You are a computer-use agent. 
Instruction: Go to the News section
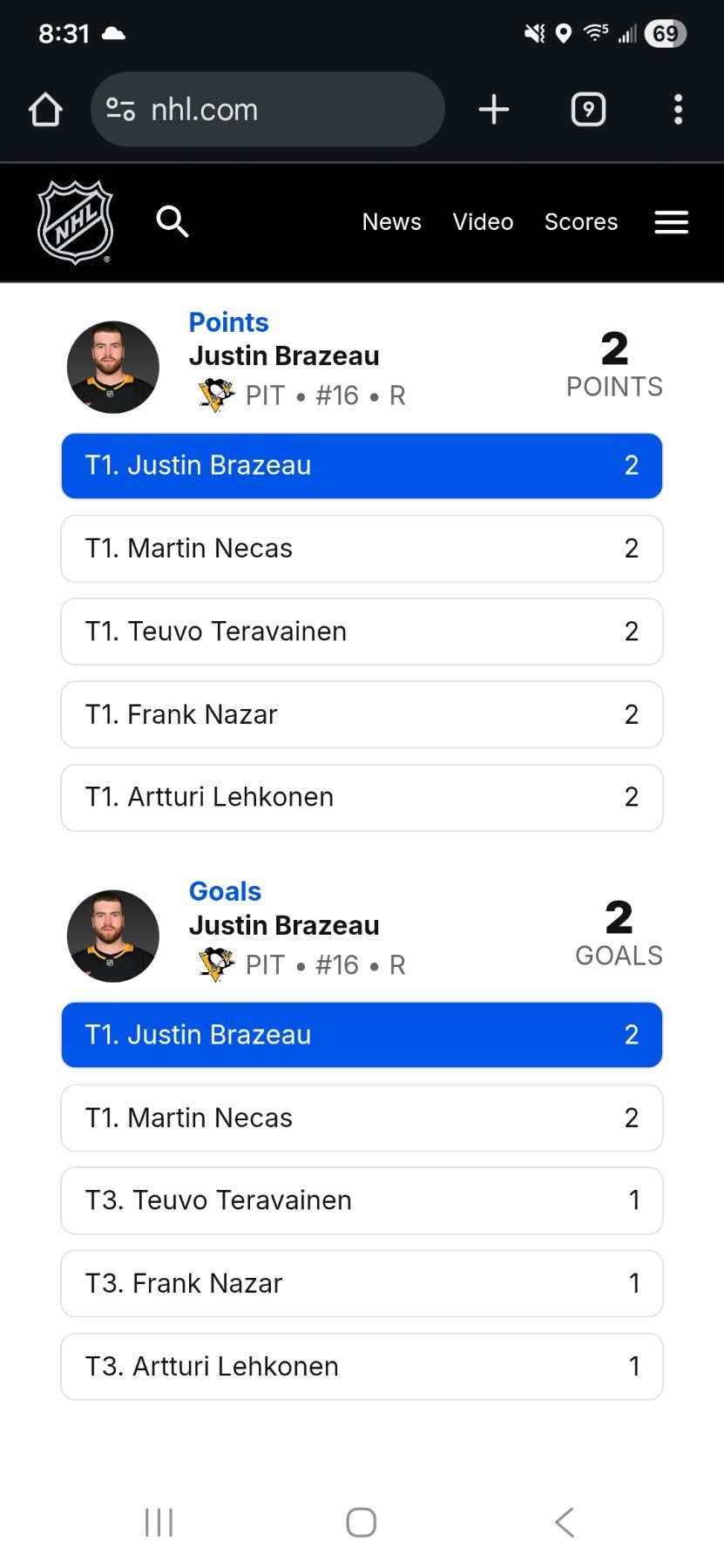coord(391,222)
